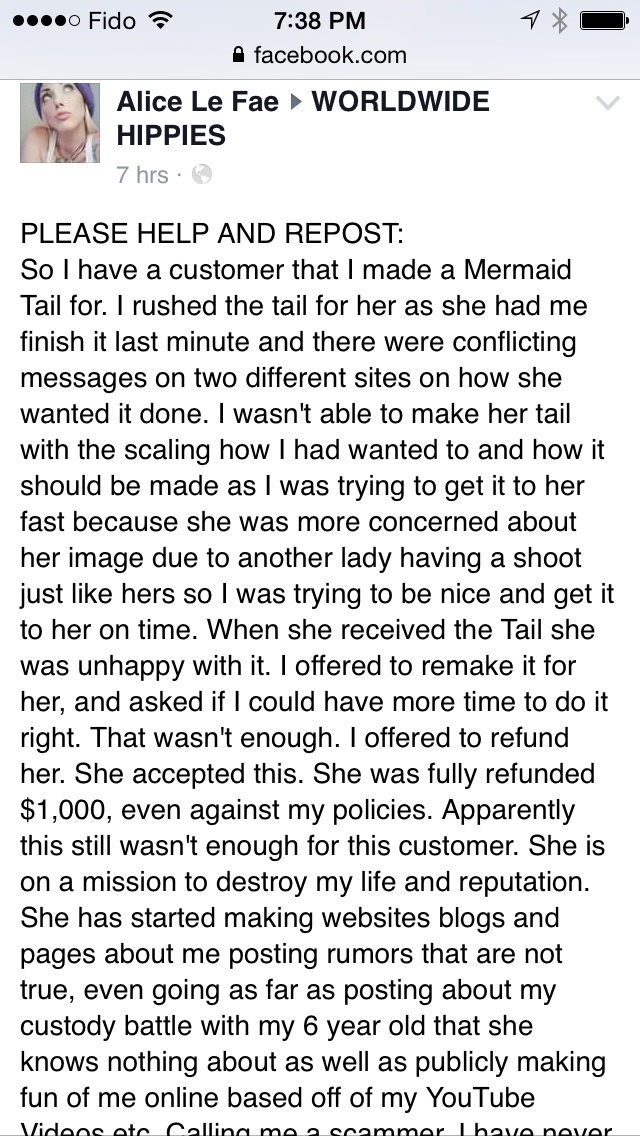
Task: Open the WORLDWIDE HIPPIES group link
Action: coord(401,102)
